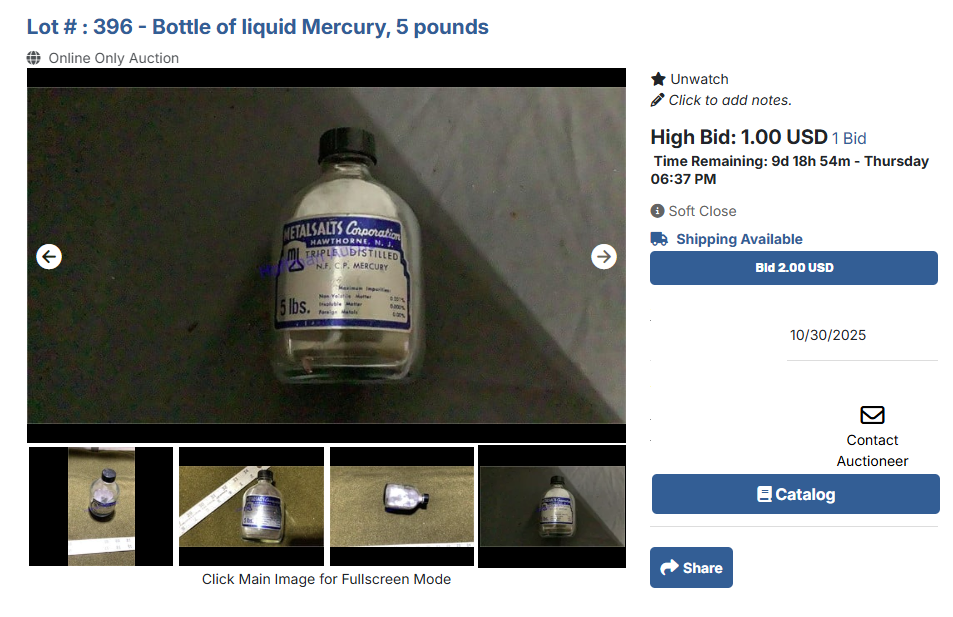Open Lot 396 title link
The height and width of the screenshot is (617, 953).
[x=258, y=27]
